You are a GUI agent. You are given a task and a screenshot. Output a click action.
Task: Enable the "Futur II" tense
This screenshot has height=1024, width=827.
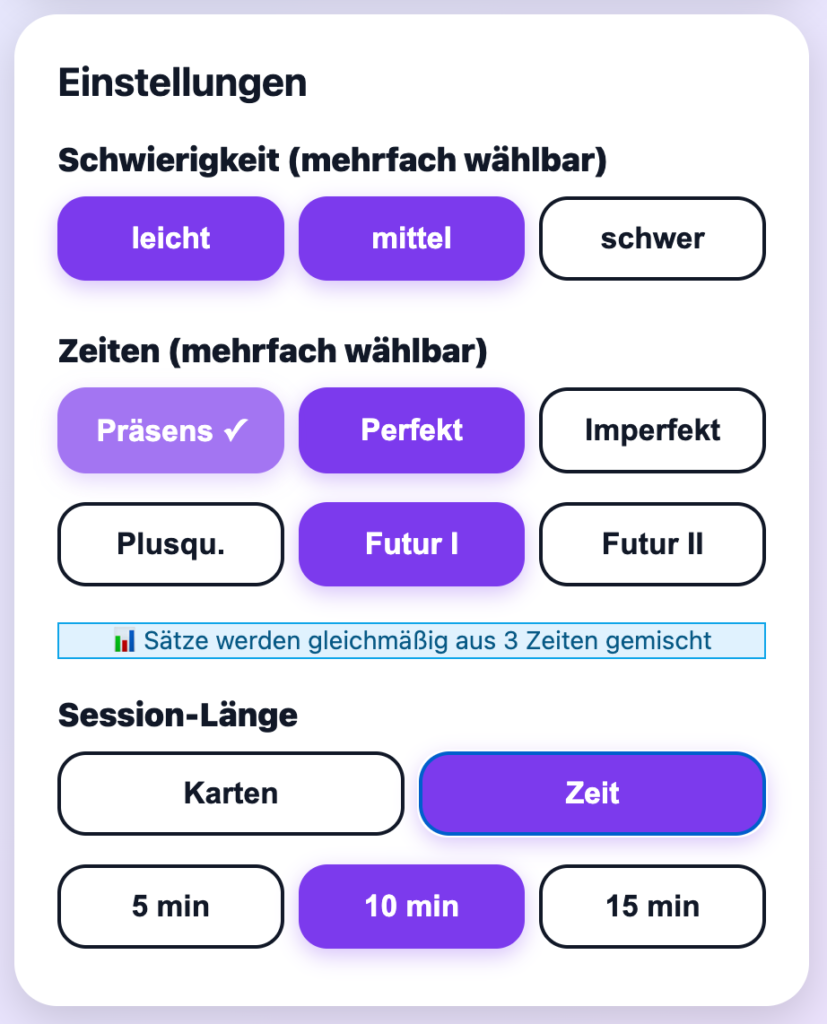652,544
